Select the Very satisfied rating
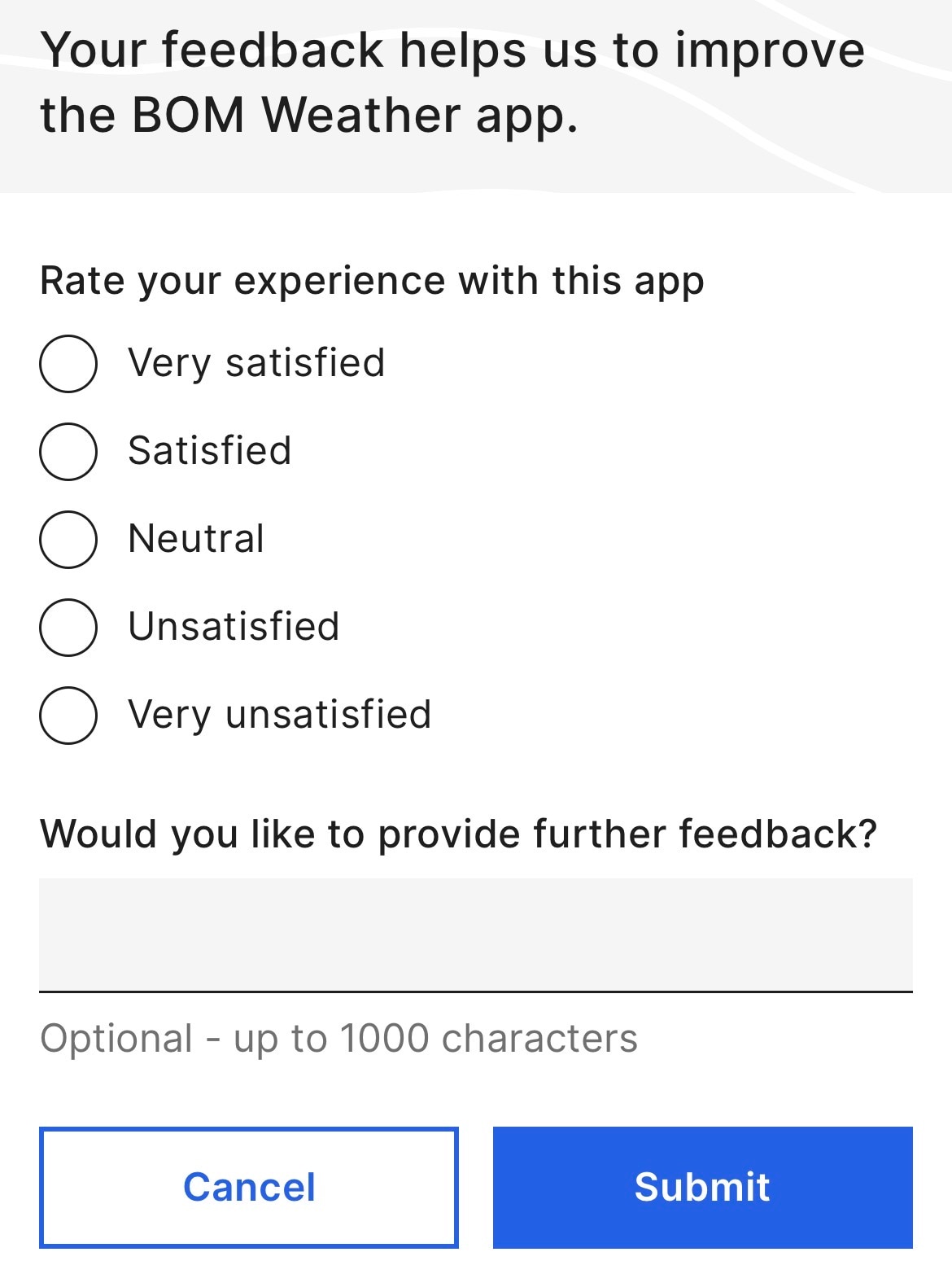The height and width of the screenshot is (1274, 952). 69,365
